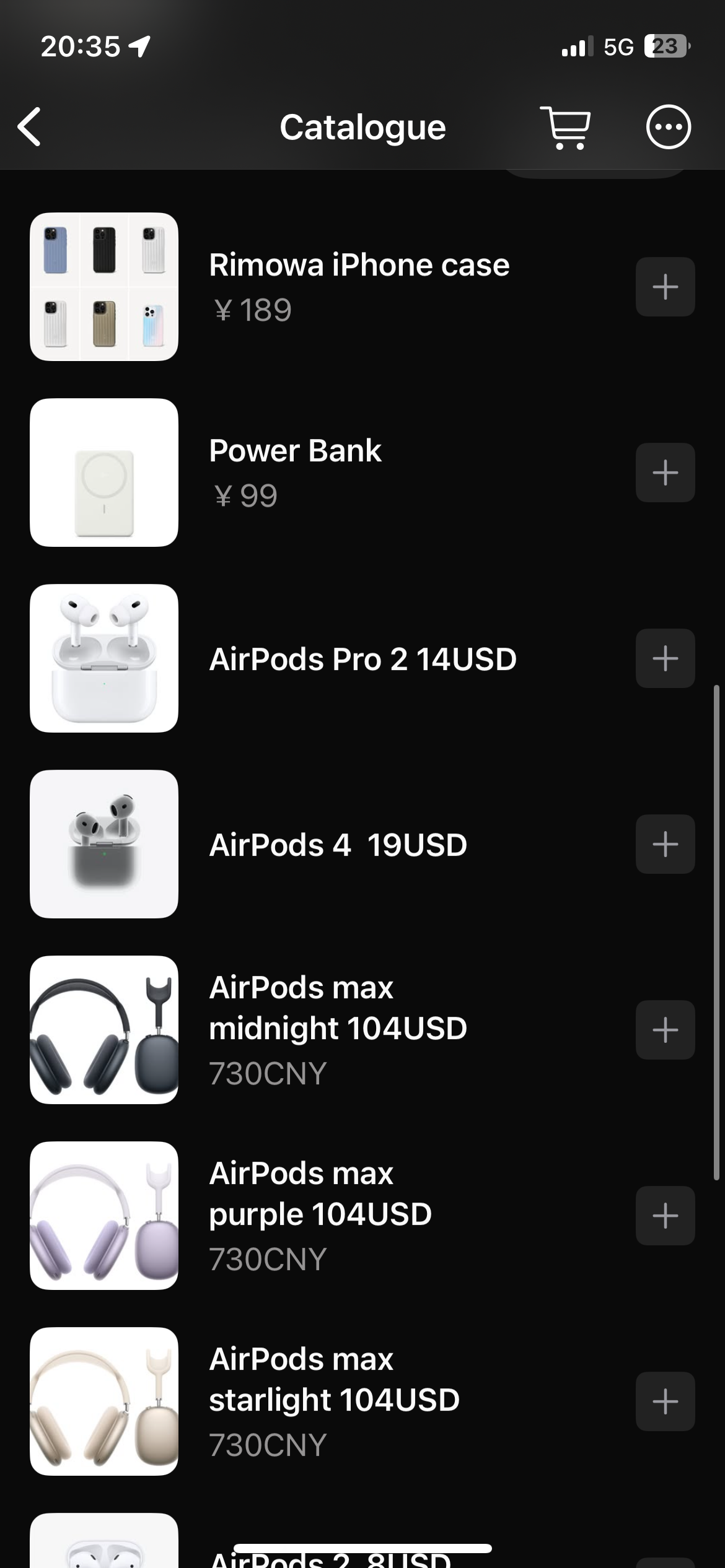Open the shopping cart
Viewport: 725px width, 1568px height.
(x=566, y=126)
